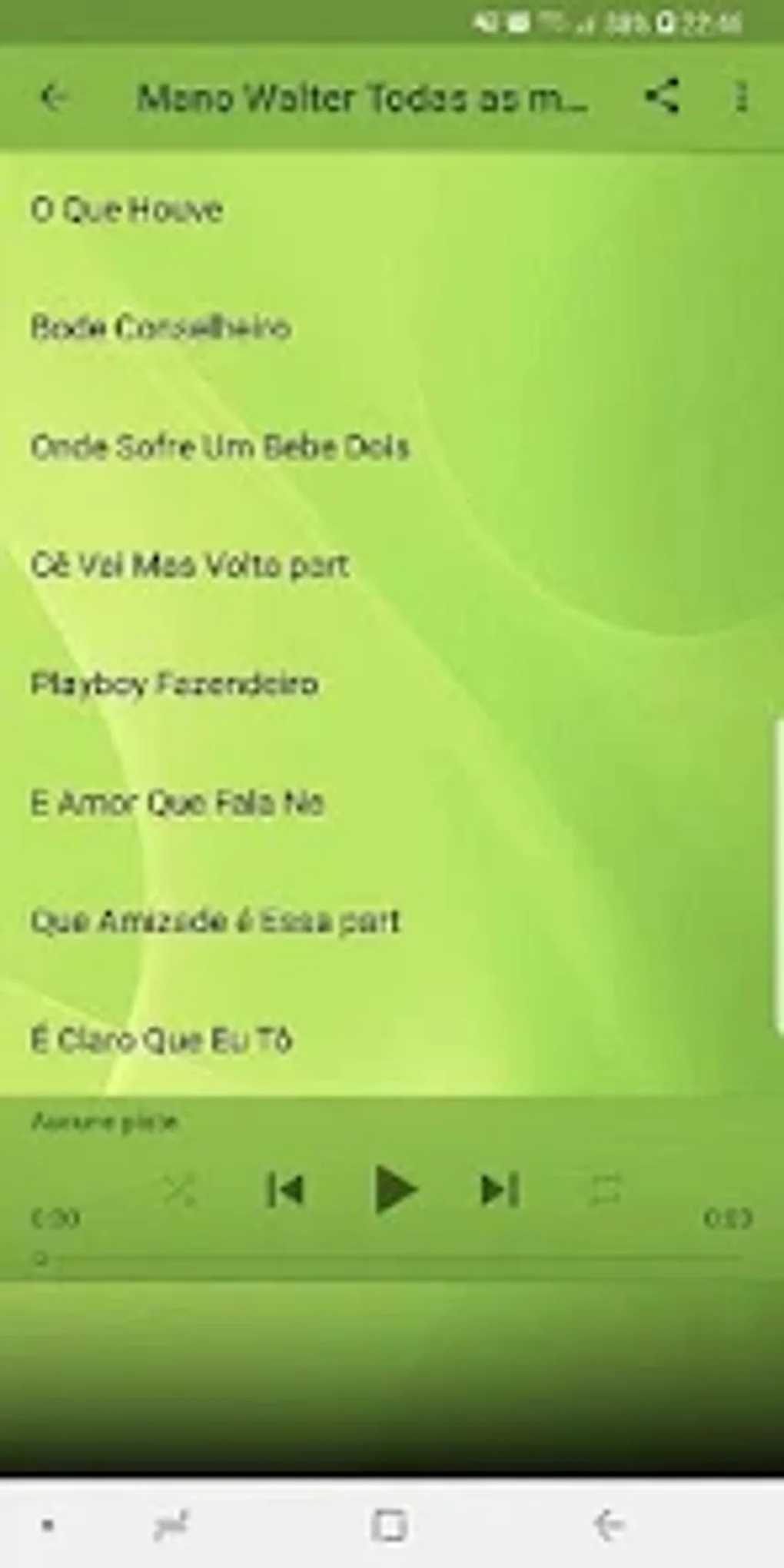
Task: Select É Claro Que Eu Tô
Action: [x=392, y=1040]
